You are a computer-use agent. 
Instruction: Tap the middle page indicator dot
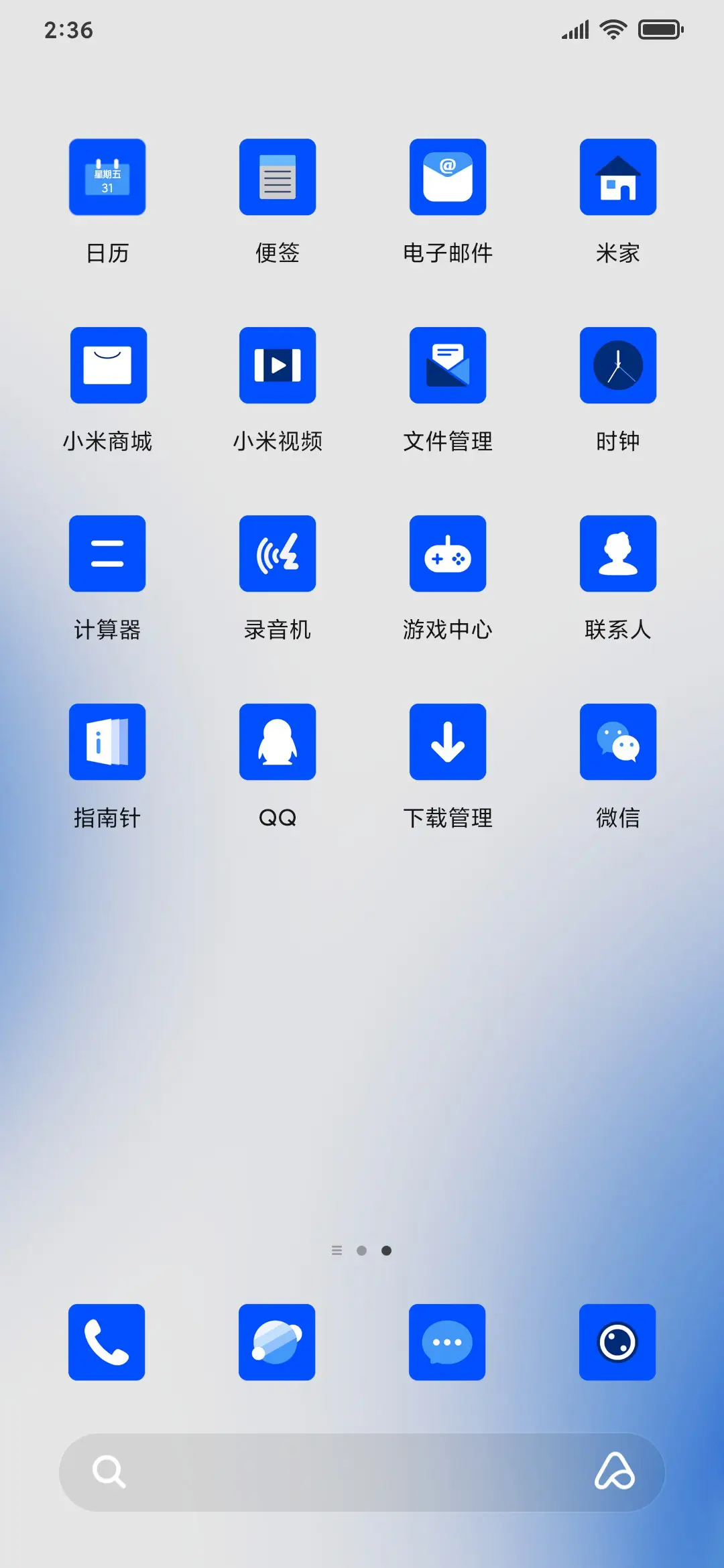click(x=362, y=1250)
